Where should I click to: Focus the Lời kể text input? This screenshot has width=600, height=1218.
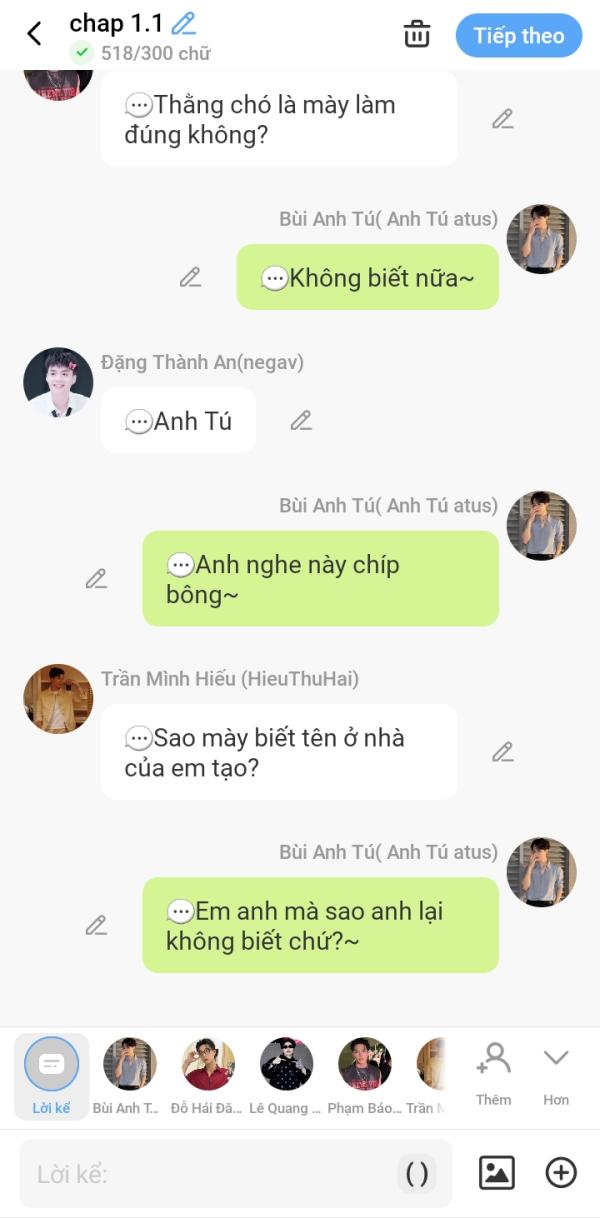click(x=200, y=1174)
